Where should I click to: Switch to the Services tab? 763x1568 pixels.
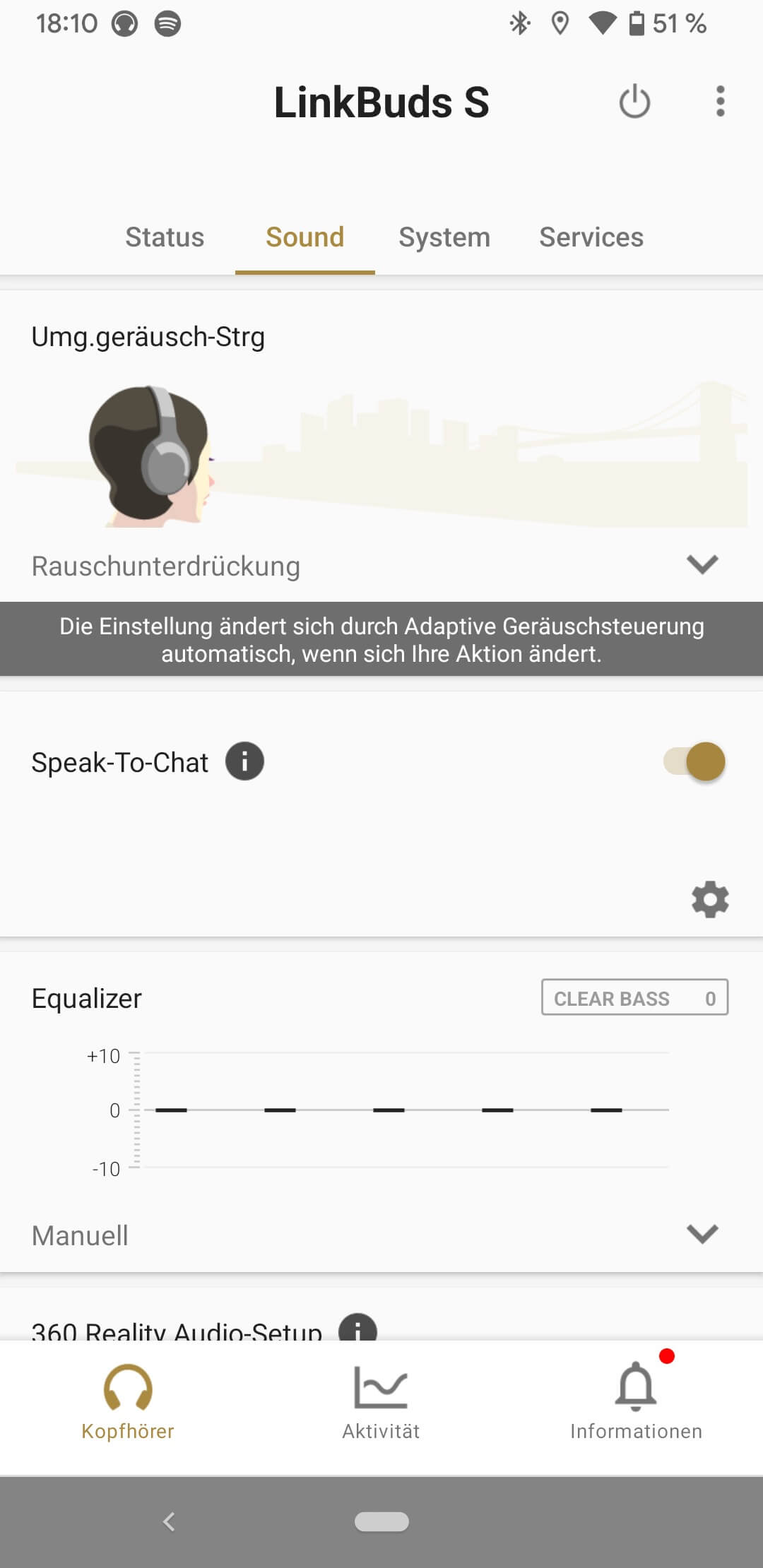[591, 237]
